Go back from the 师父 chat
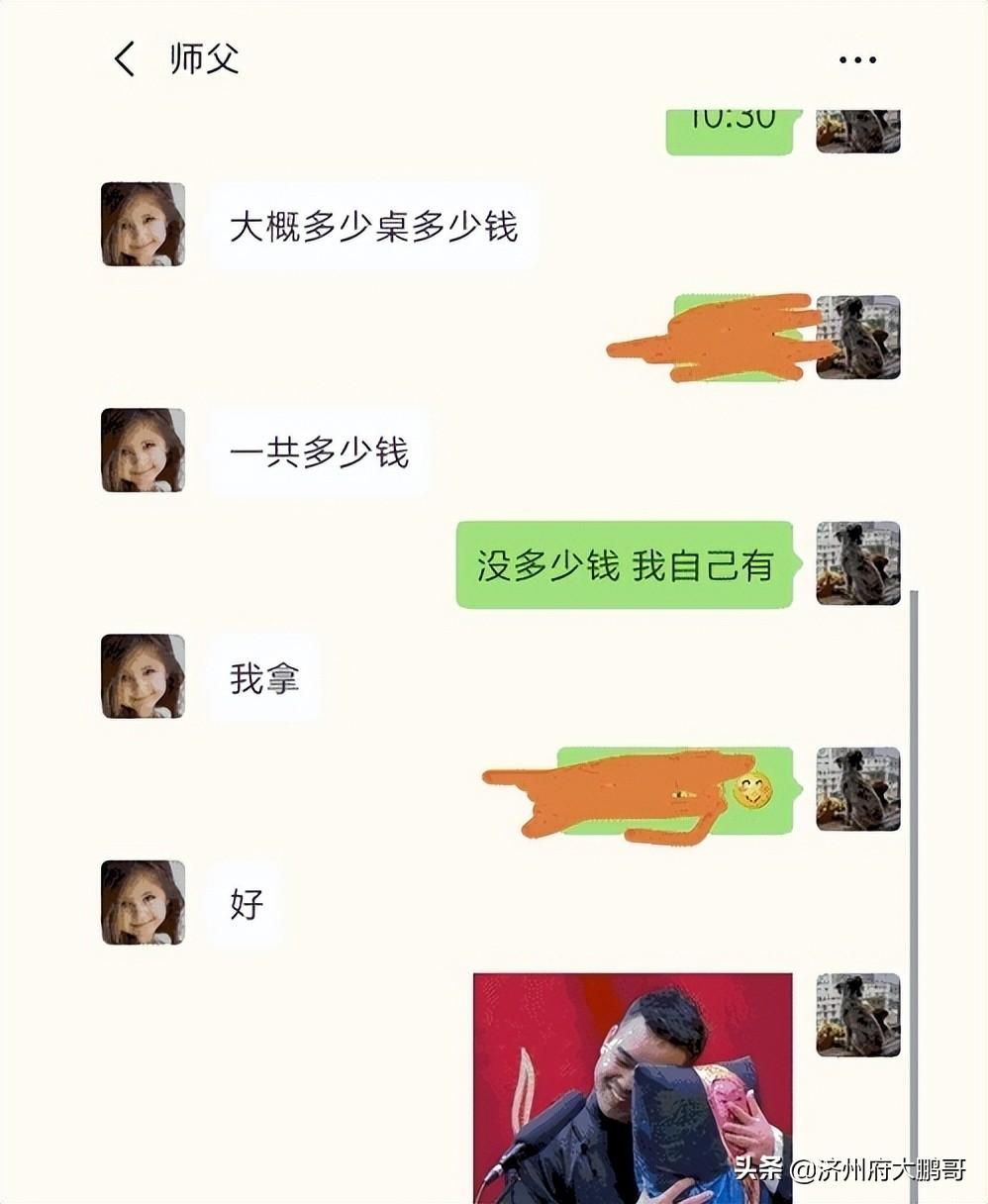This screenshot has width=988, height=1204. coord(124,60)
